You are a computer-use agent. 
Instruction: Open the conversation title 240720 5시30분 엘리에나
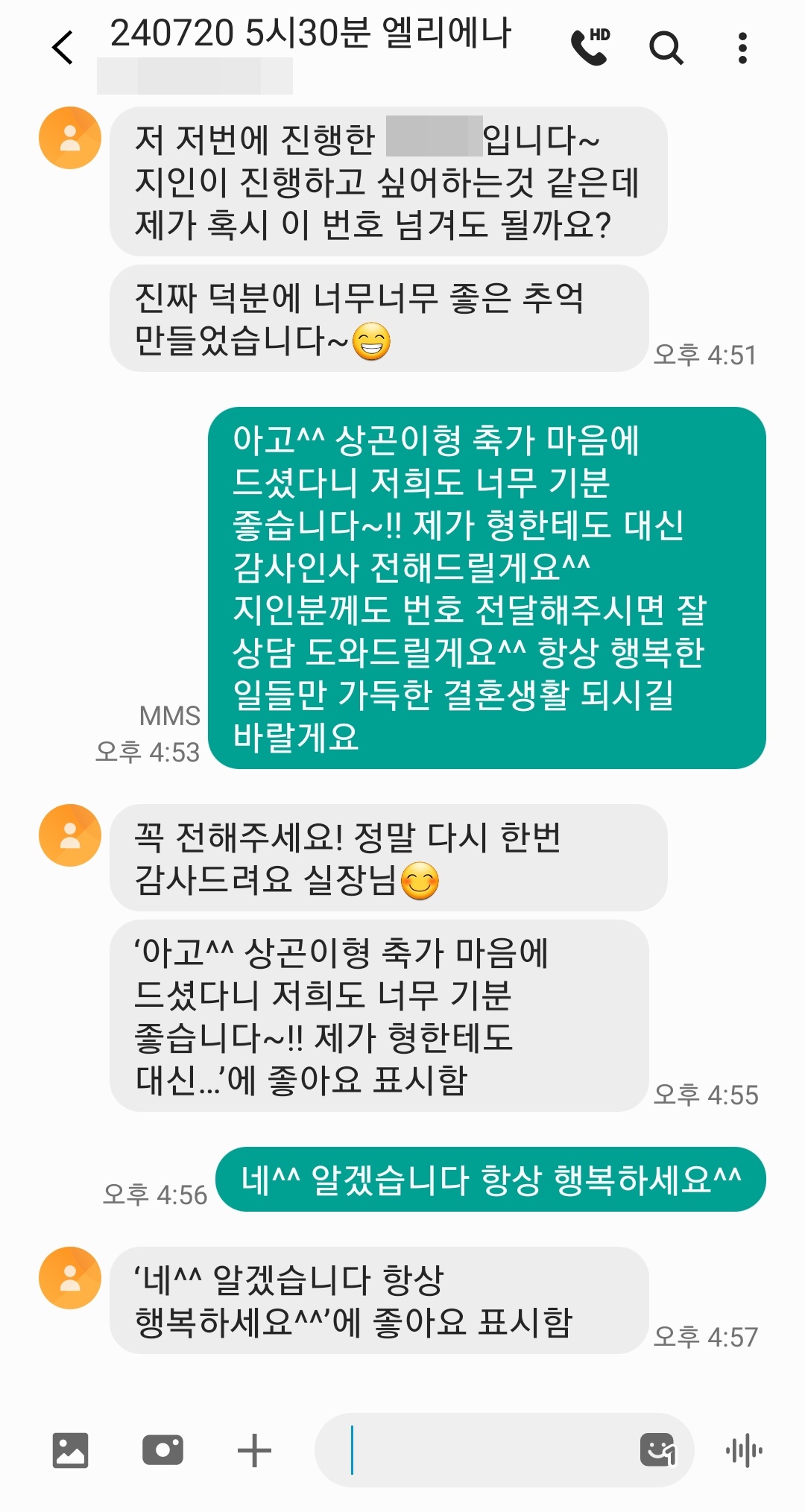[x=310, y=34]
